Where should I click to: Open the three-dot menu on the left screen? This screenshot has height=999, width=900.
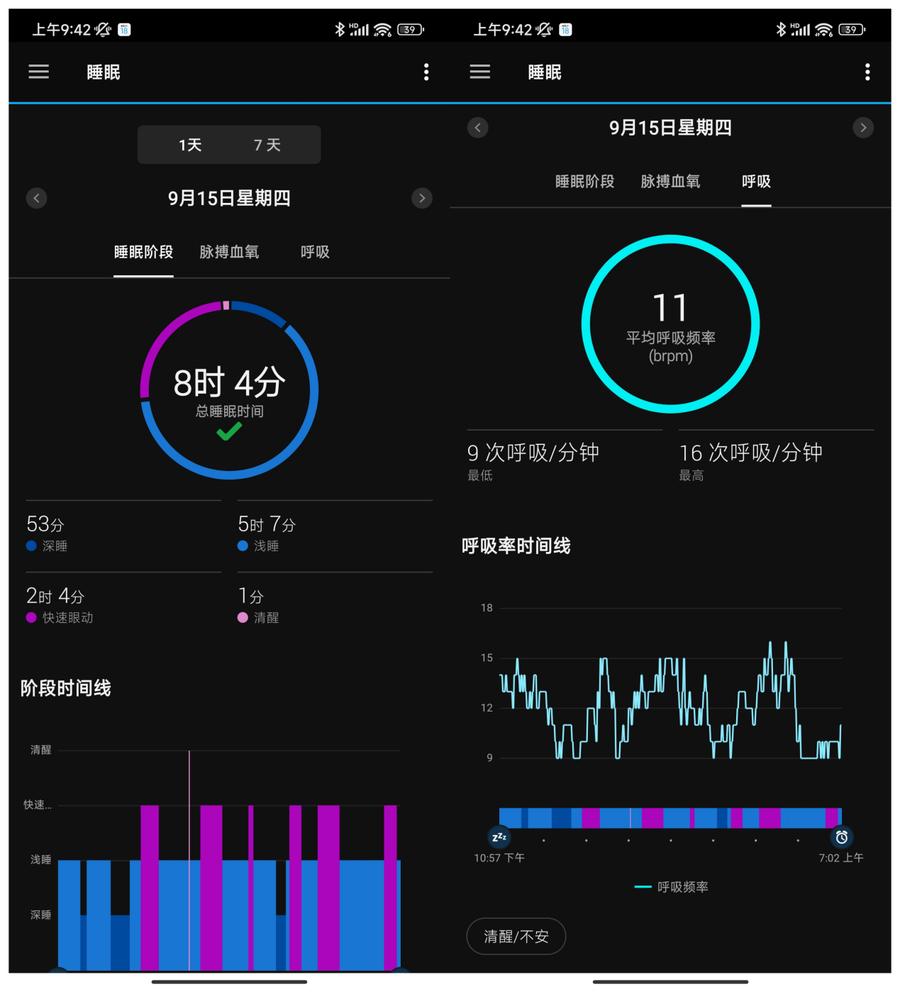(427, 71)
